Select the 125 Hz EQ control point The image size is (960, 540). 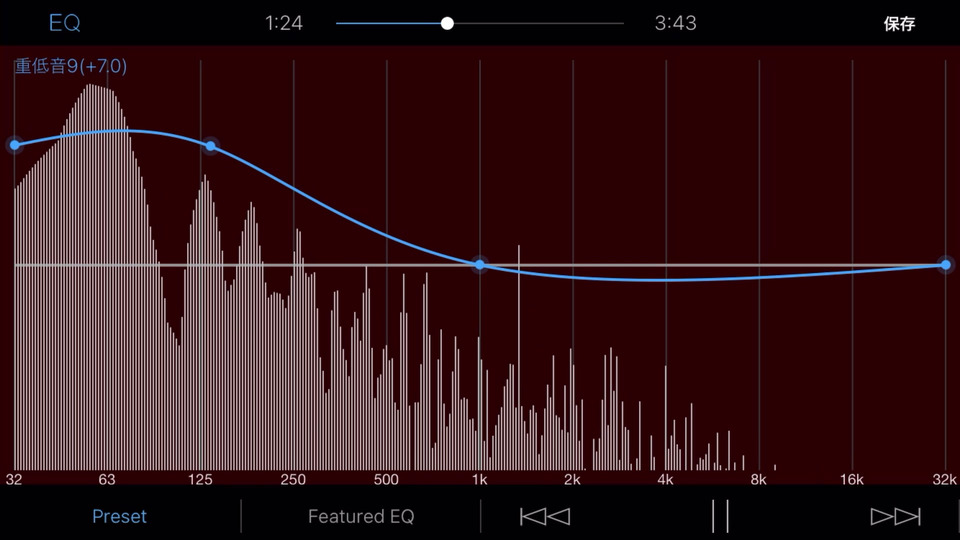point(210,146)
